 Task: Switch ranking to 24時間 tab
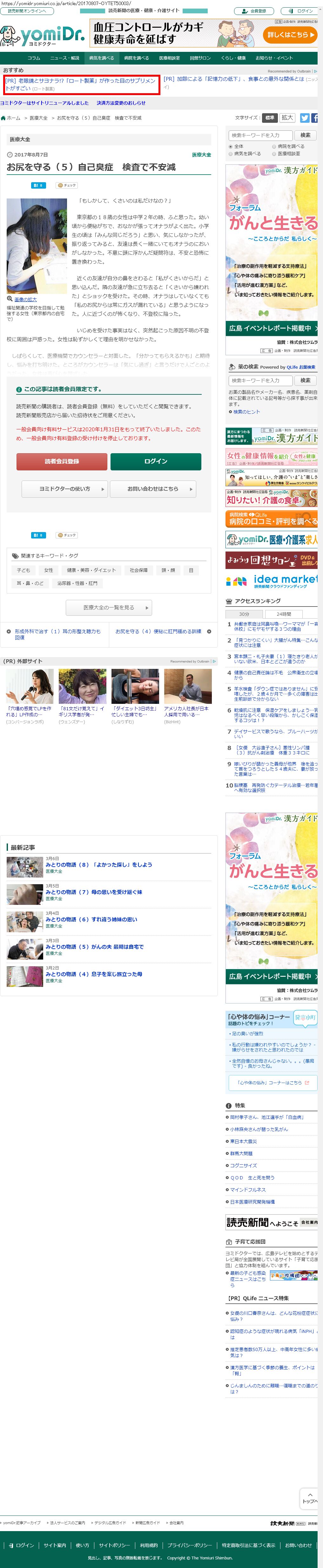284,614
